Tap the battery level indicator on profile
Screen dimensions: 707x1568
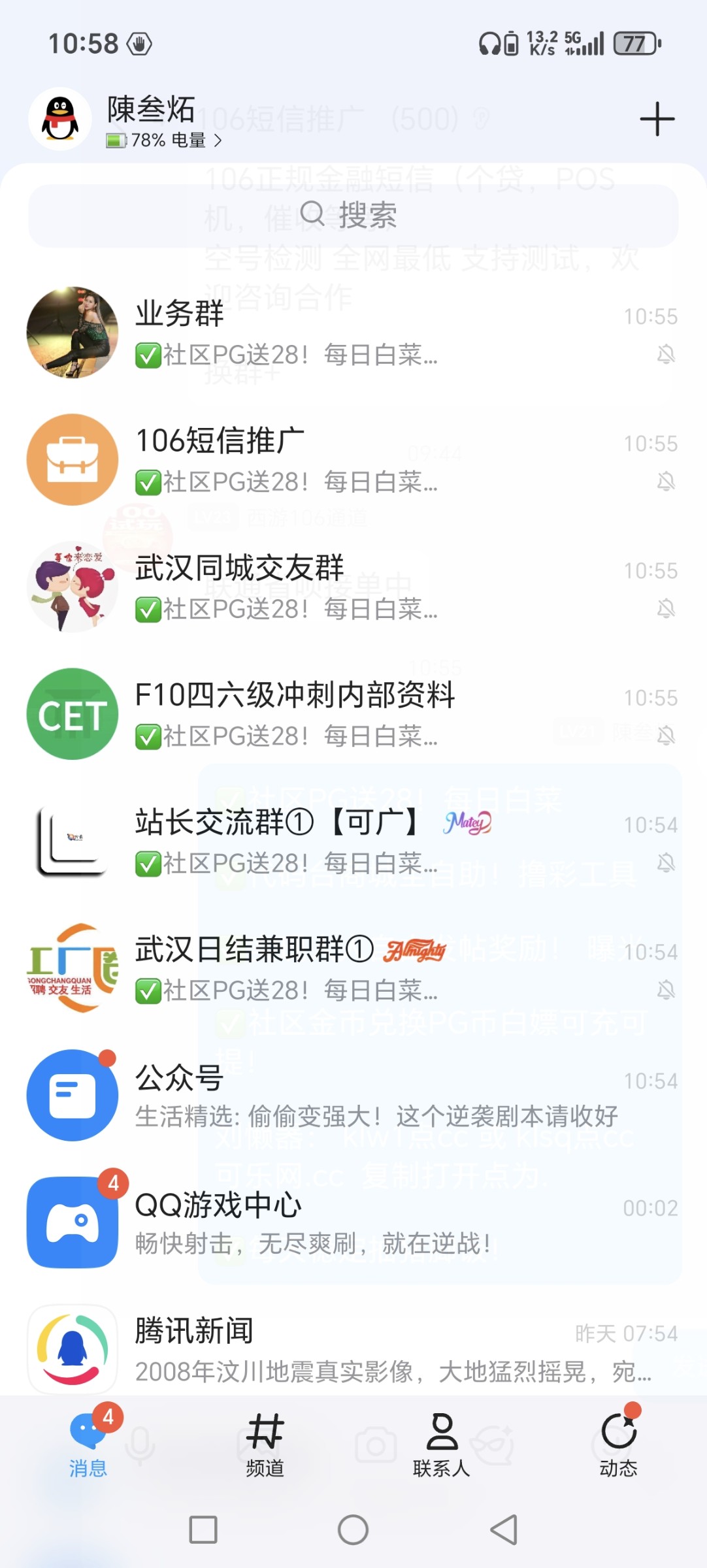coord(115,140)
